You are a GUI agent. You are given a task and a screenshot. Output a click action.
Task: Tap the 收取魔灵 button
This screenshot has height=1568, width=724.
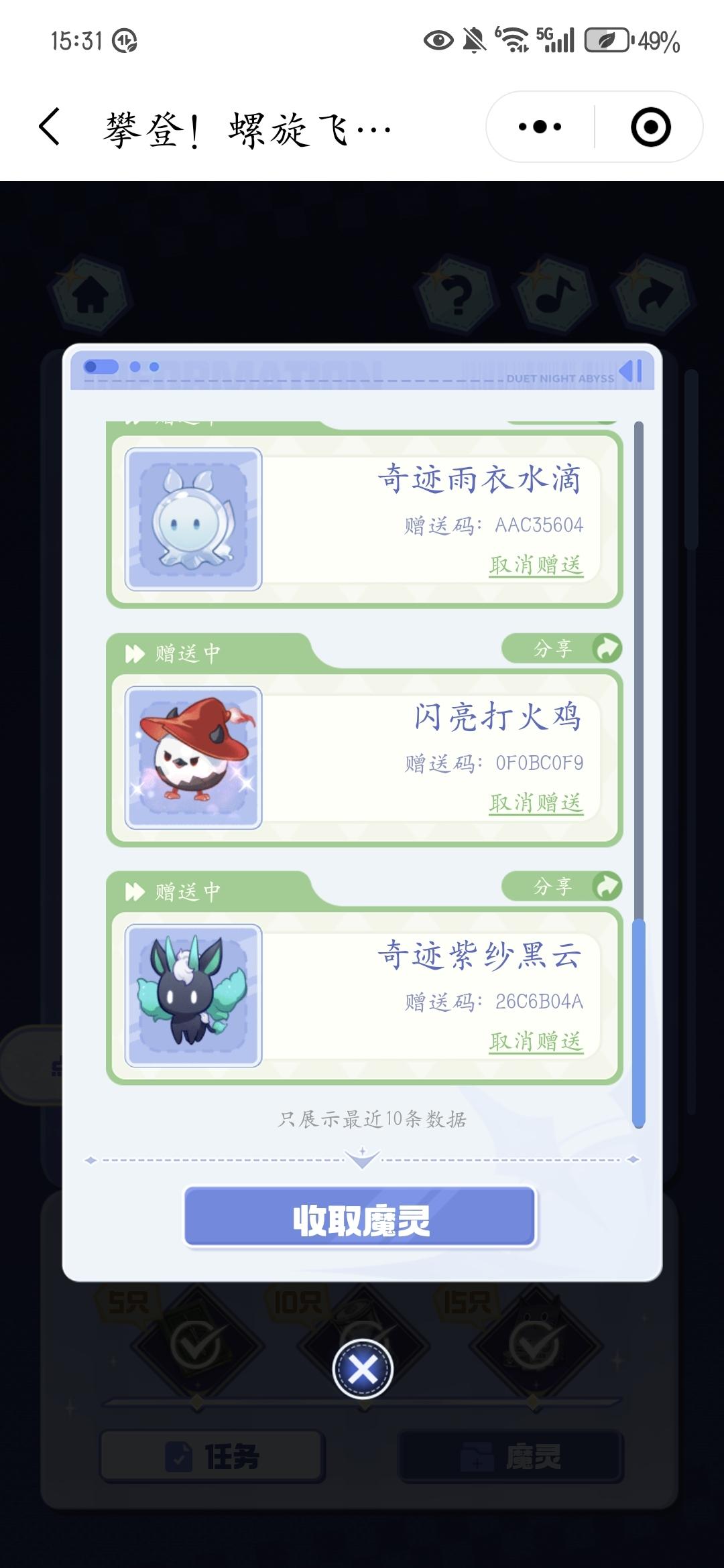coord(361,1217)
